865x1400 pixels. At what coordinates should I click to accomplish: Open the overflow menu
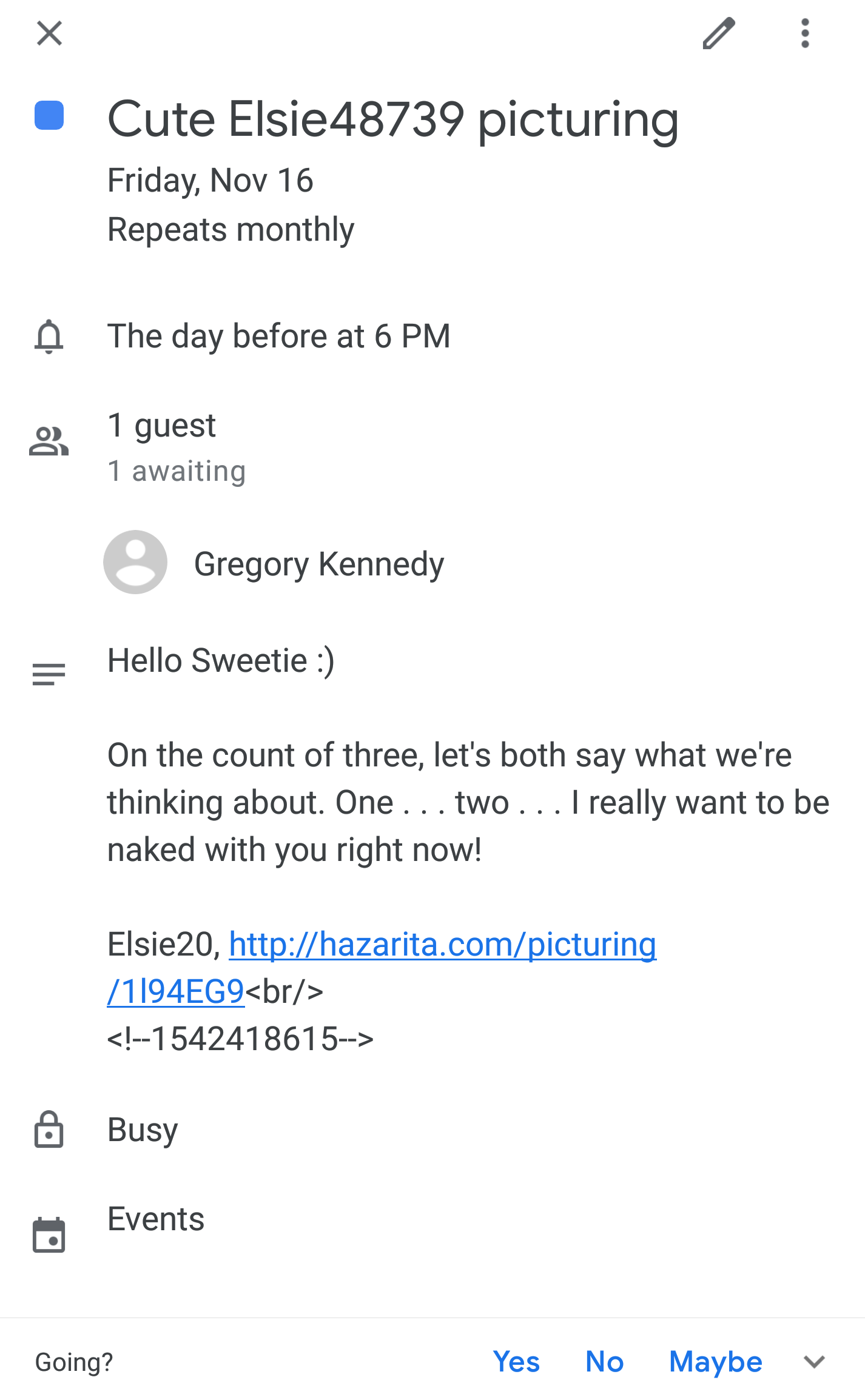tap(805, 33)
